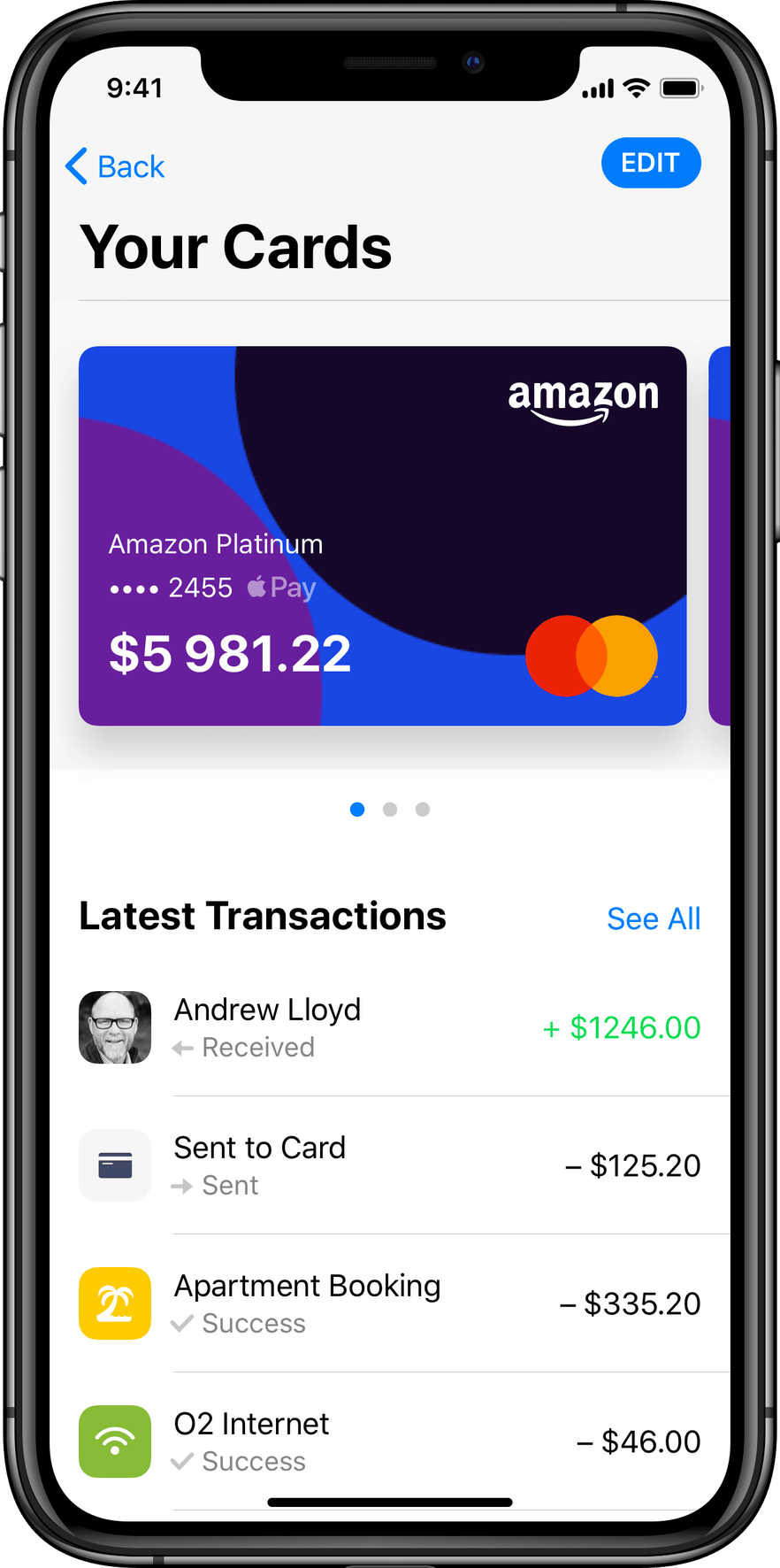Show the partially visible next card
Screen dimensions: 780x1568
pos(720,535)
